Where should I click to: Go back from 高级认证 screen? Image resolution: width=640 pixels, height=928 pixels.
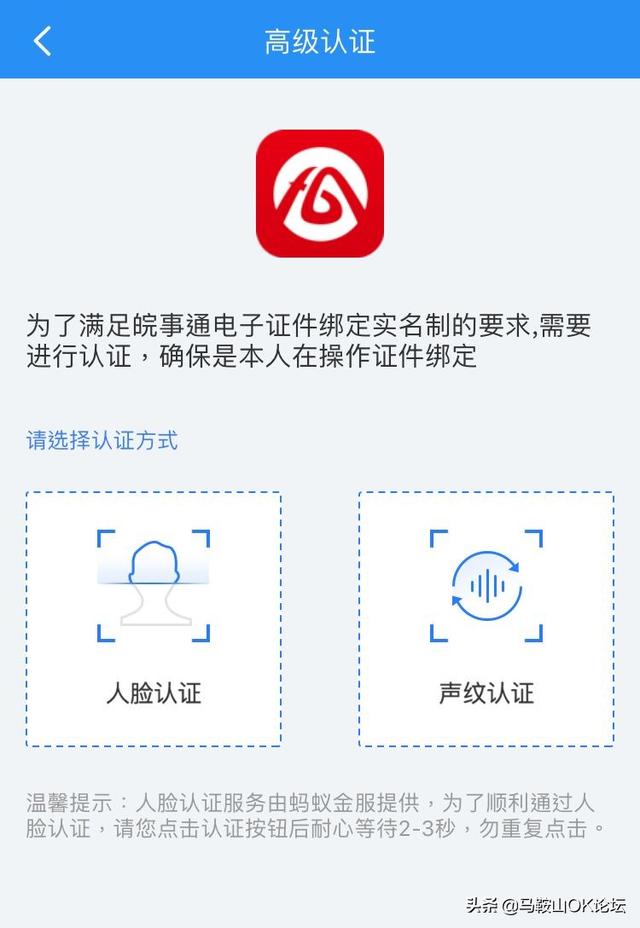[42, 41]
